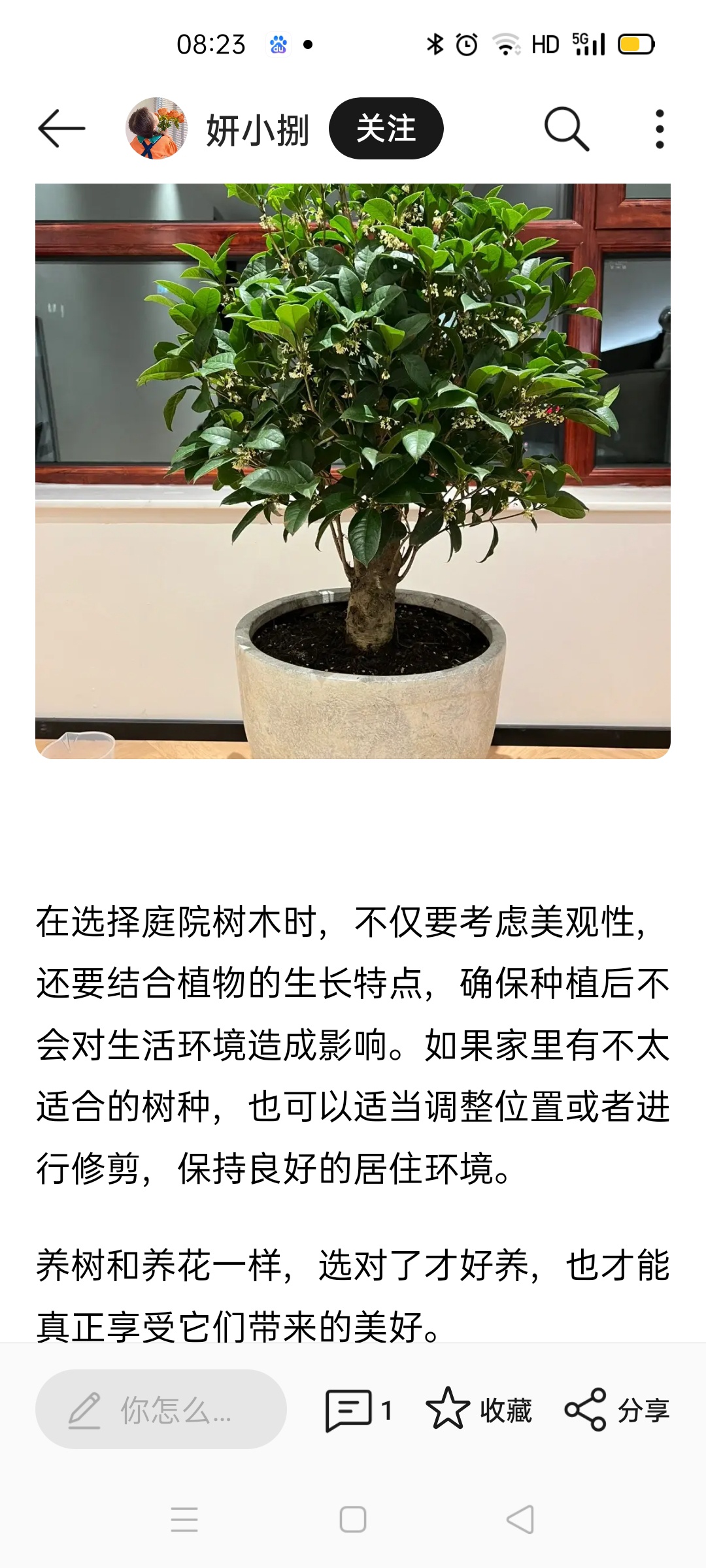Open search from the magnifier icon

click(x=566, y=129)
